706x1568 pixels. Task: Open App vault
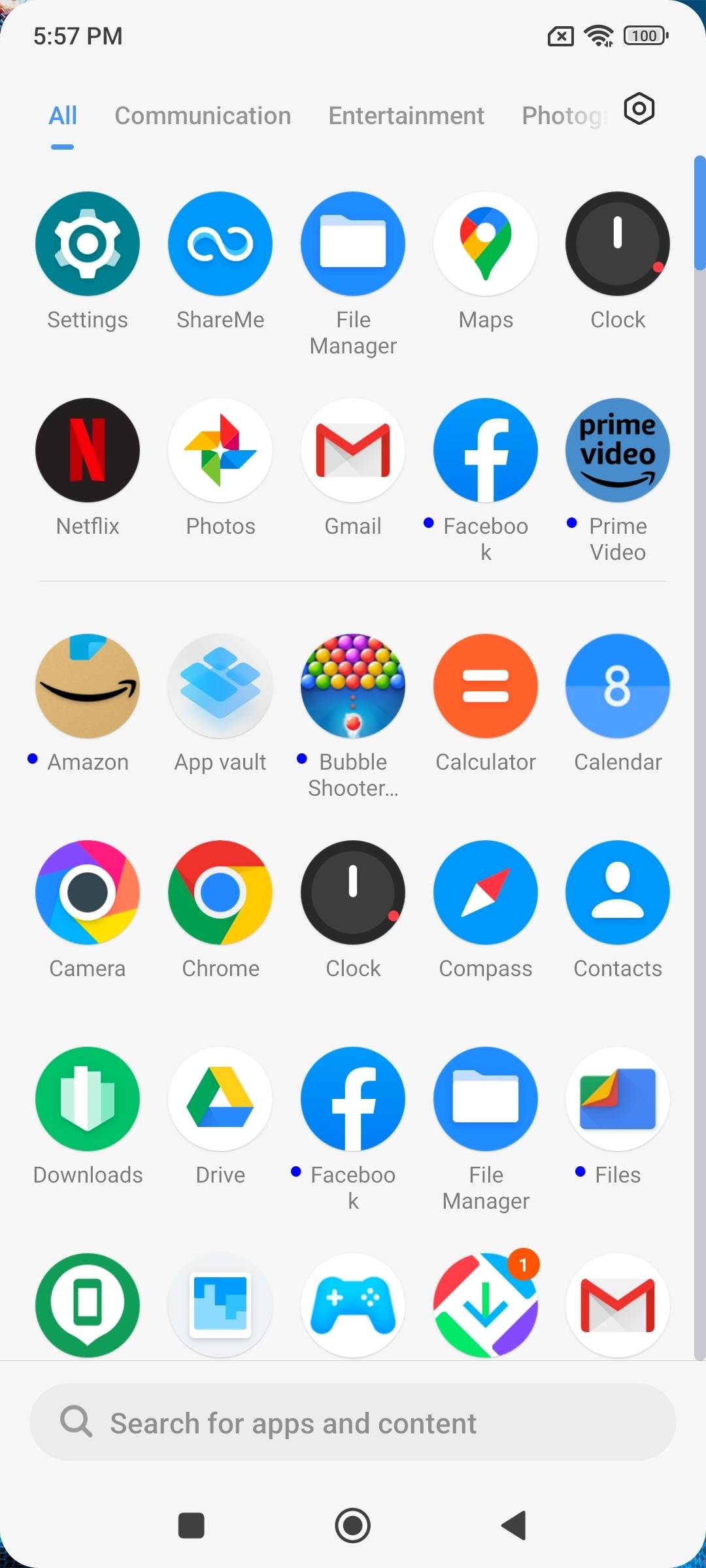click(220, 686)
